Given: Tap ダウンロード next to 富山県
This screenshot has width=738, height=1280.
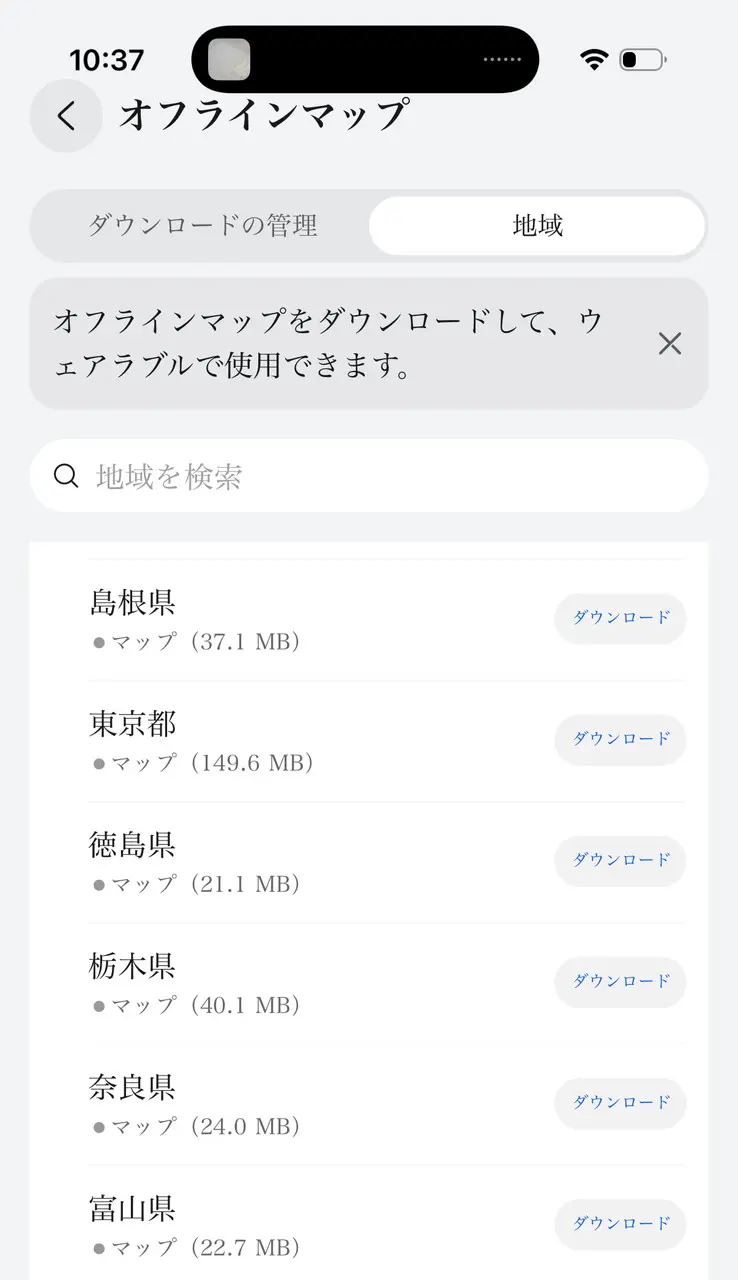Looking at the screenshot, I should [x=620, y=1223].
